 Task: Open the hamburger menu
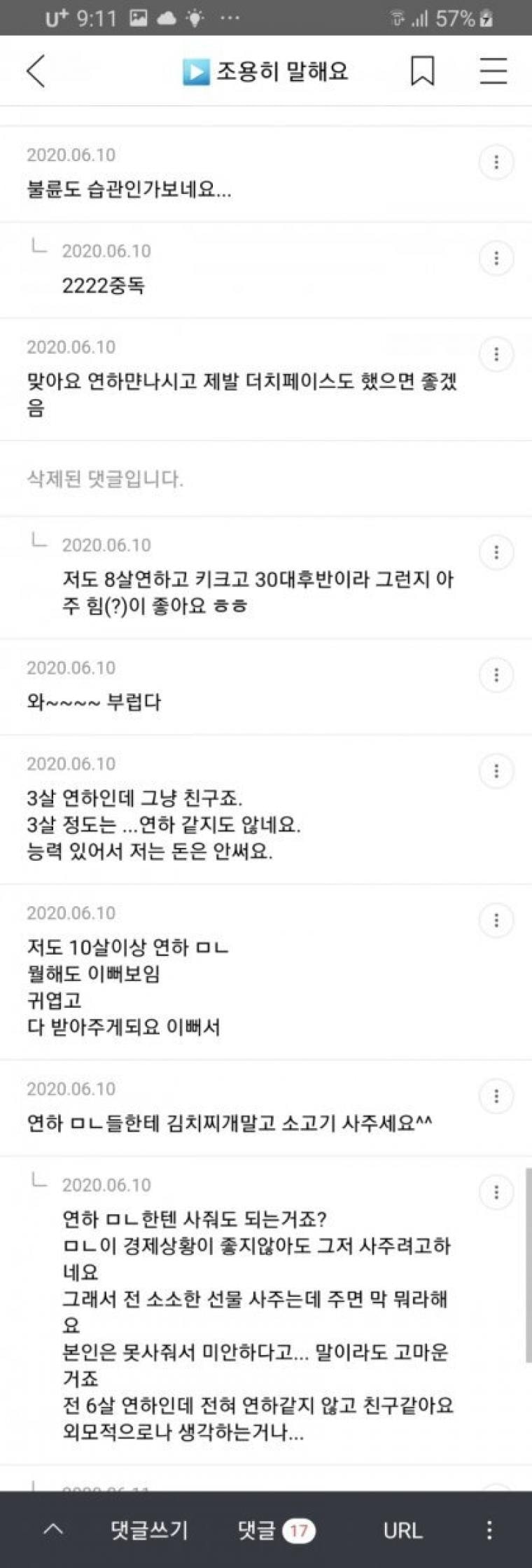[493, 71]
